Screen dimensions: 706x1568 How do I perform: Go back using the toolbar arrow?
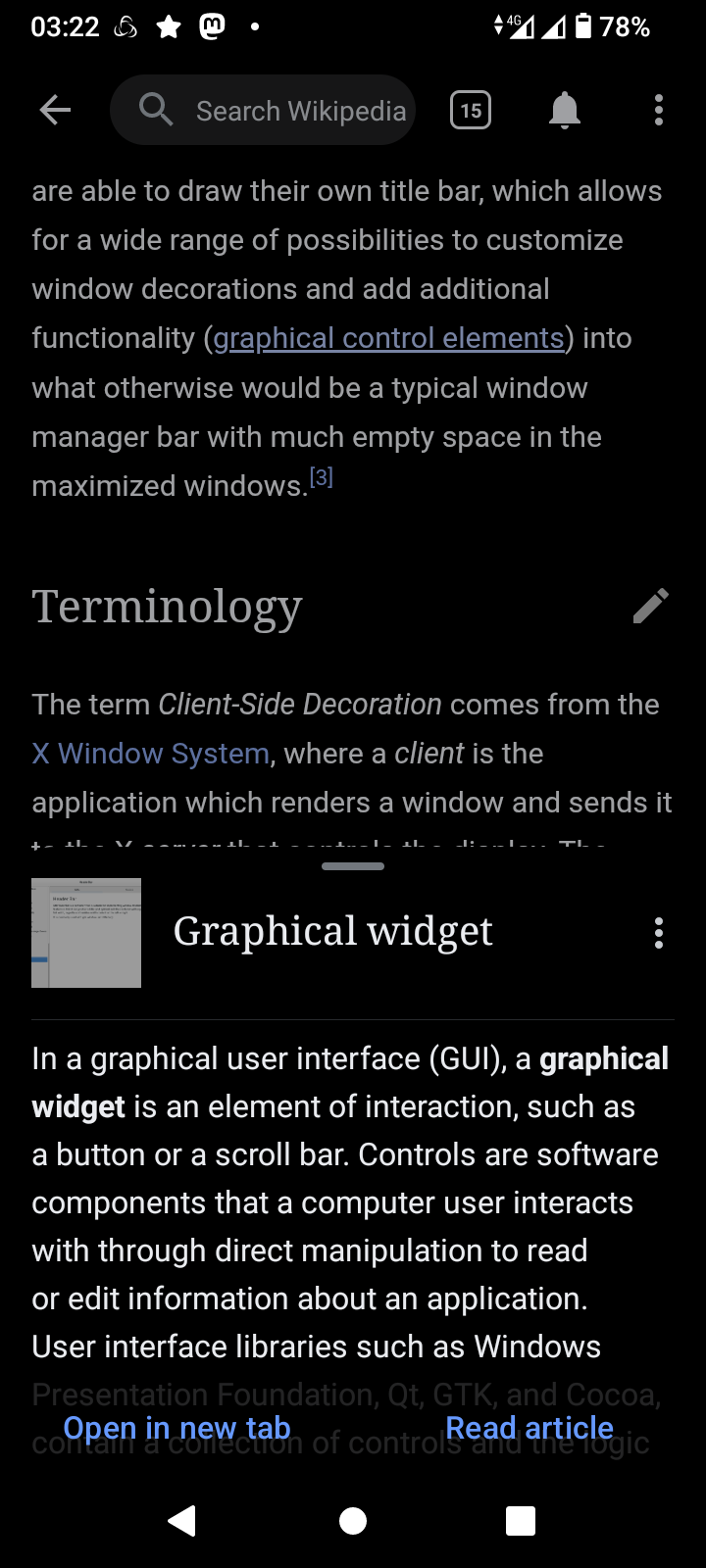point(55,110)
